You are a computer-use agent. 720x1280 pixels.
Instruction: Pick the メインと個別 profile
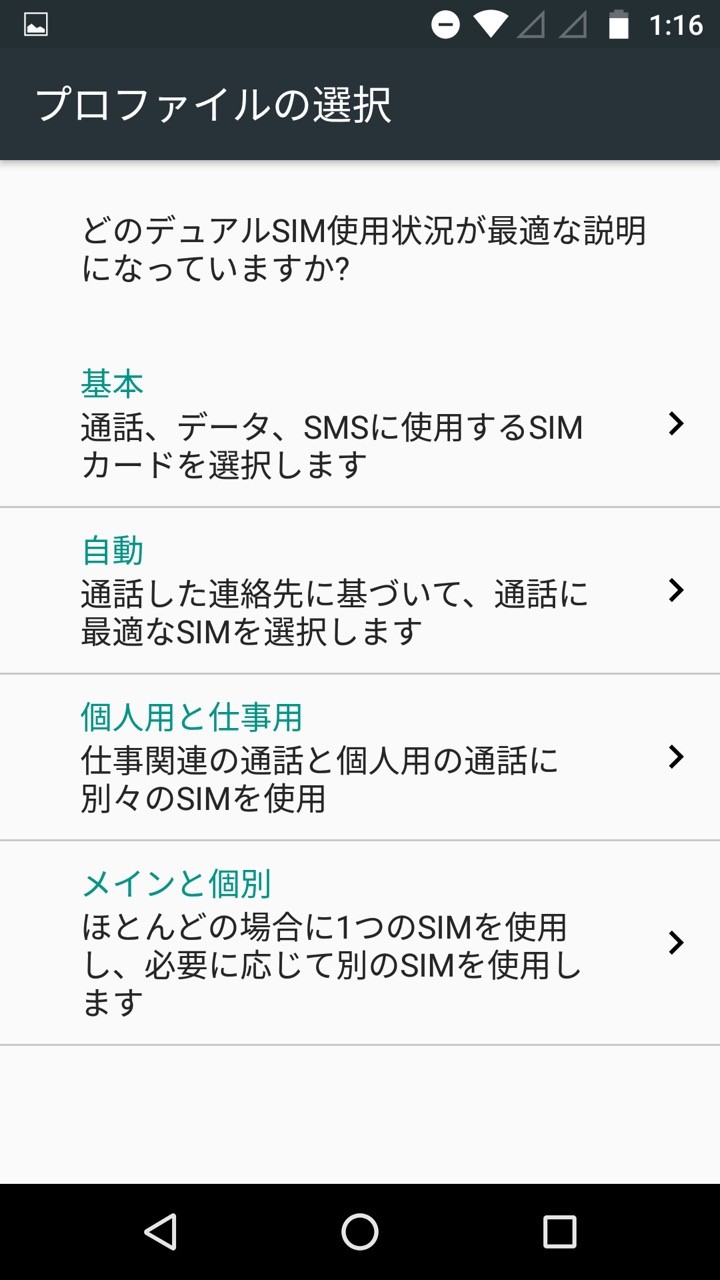[x=360, y=943]
